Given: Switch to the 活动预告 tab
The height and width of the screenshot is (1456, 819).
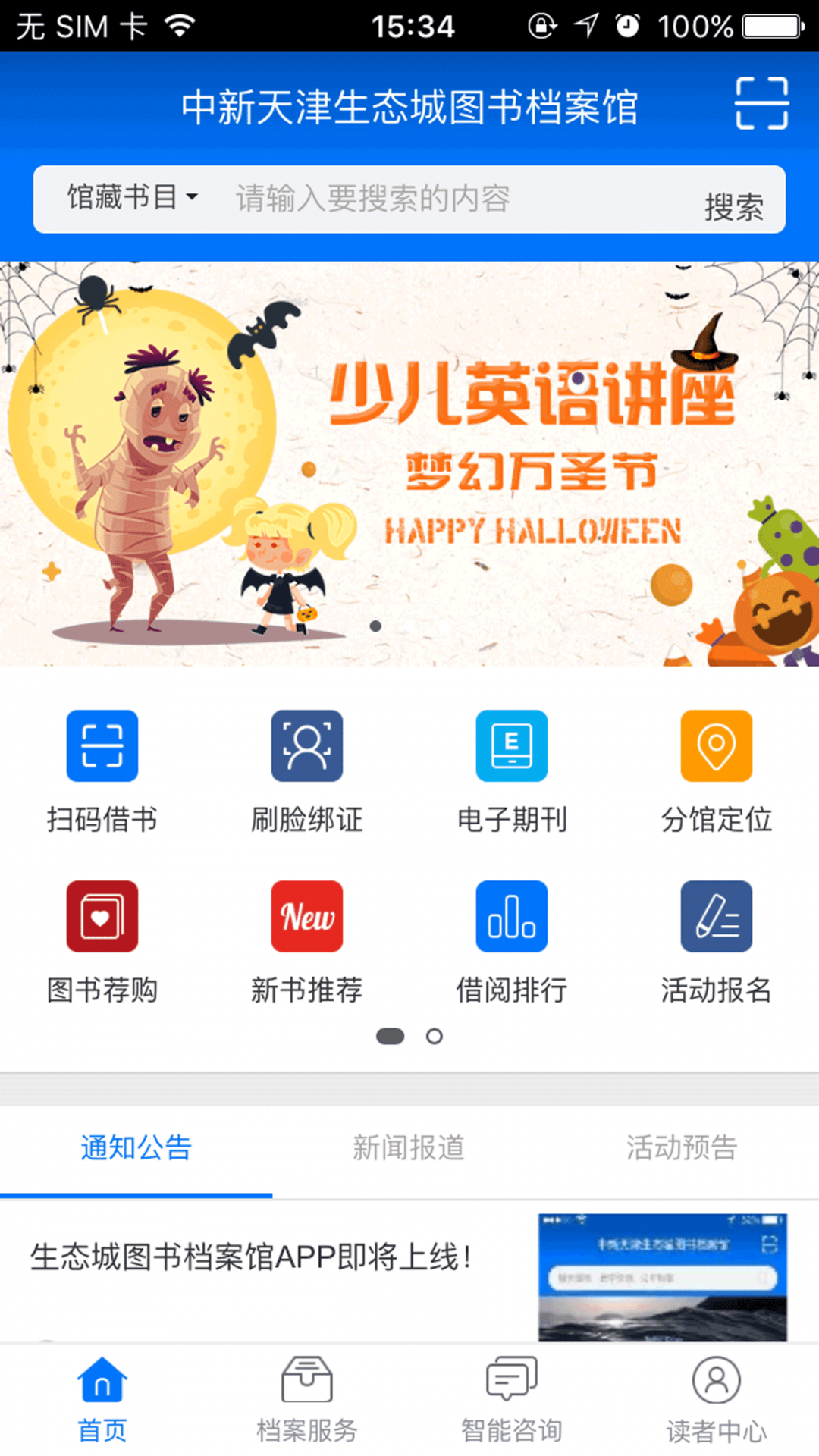Looking at the screenshot, I should (x=682, y=1147).
